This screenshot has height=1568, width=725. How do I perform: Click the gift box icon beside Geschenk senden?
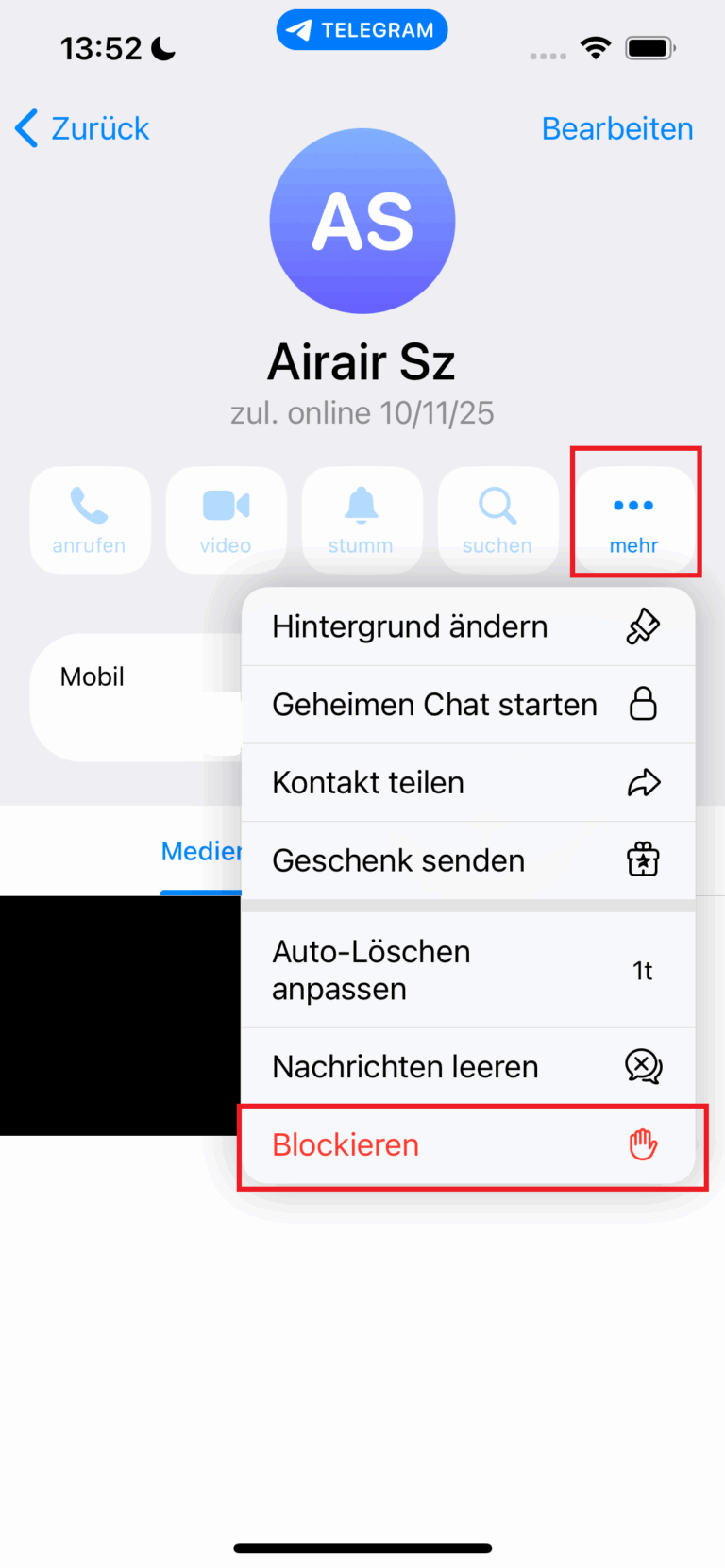[x=643, y=859]
